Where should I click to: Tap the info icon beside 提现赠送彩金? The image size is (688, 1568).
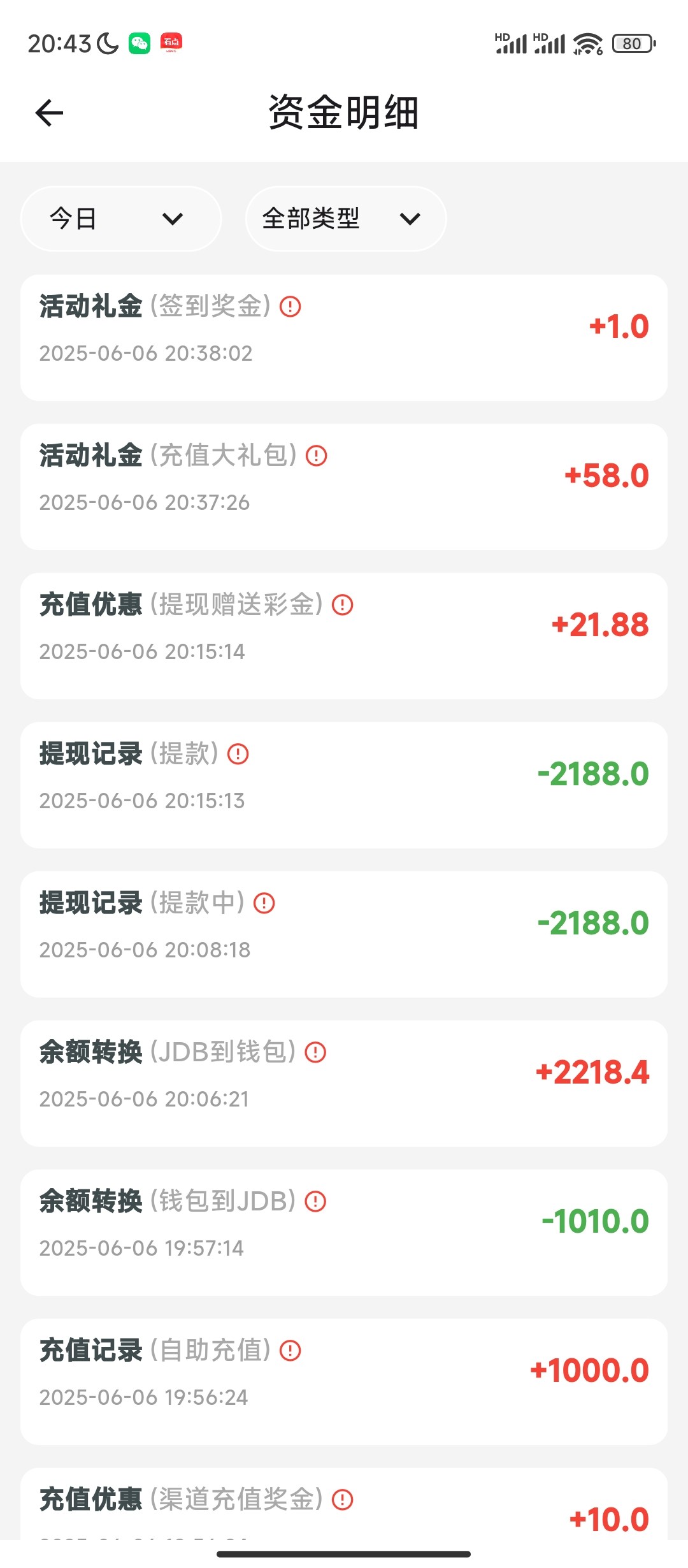pyautogui.click(x=343, y=605)
